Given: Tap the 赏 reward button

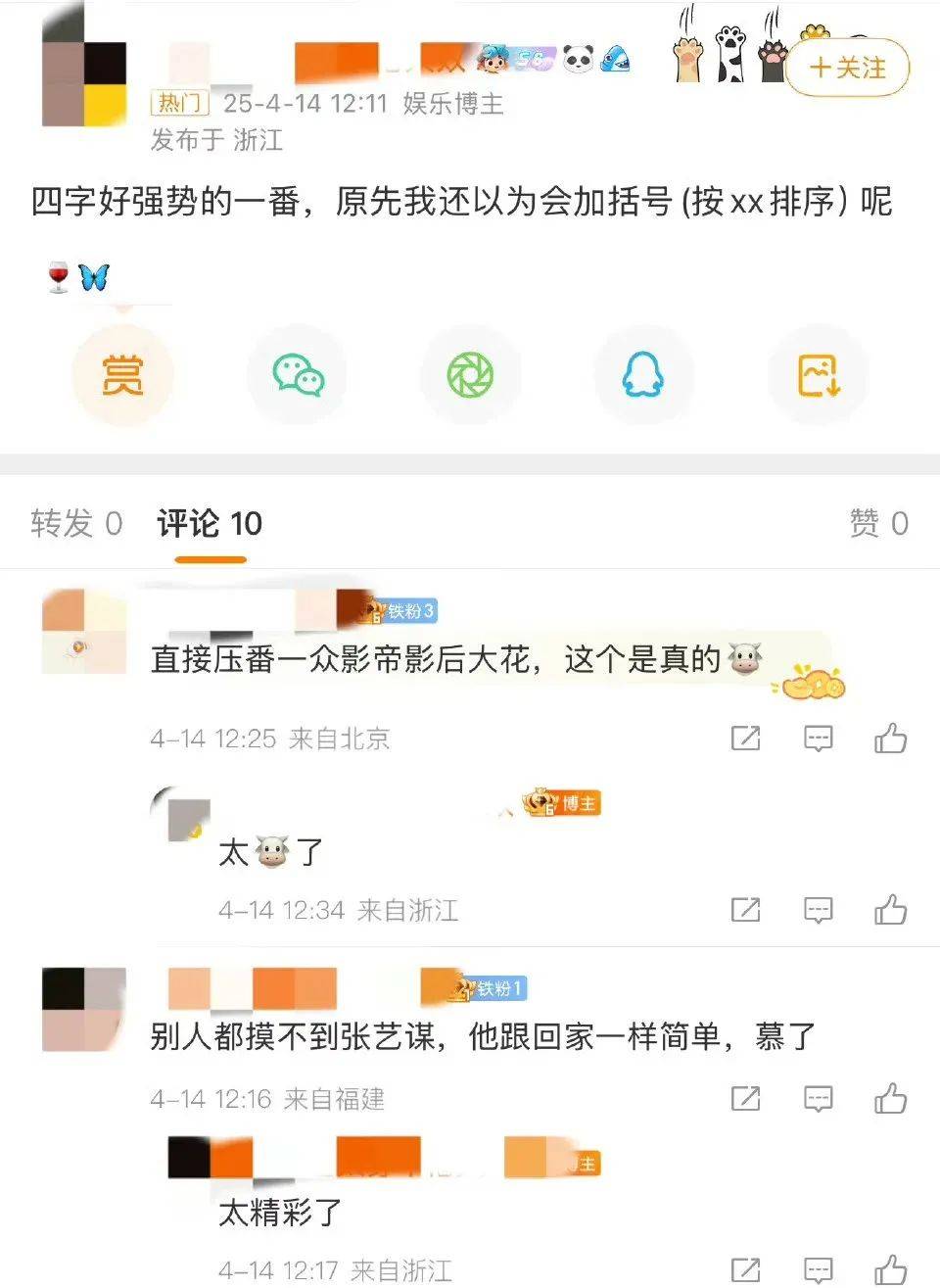Looking at the screenshot, I should (x=122, y=375).
